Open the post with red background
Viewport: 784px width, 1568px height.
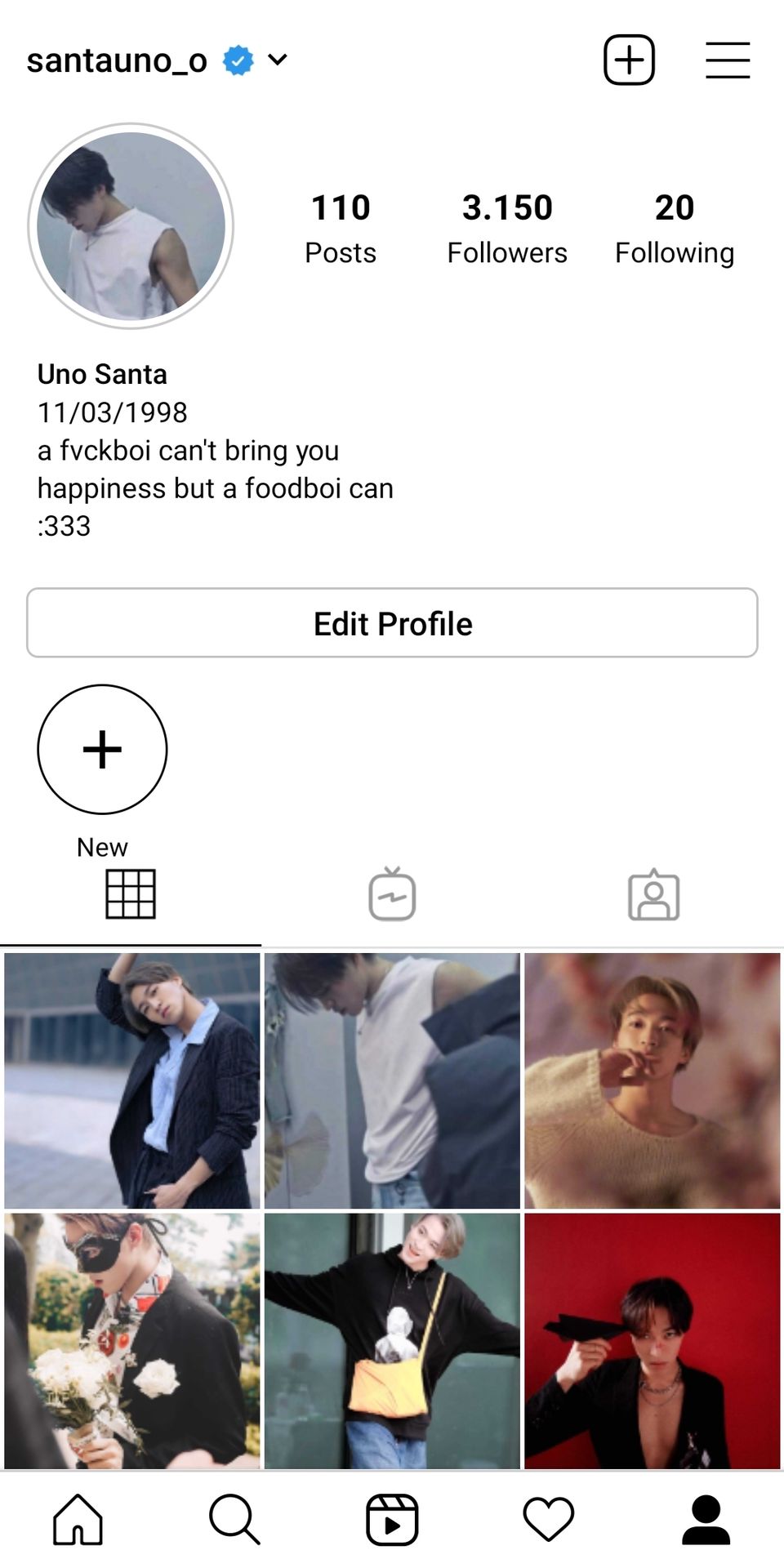653,1341
